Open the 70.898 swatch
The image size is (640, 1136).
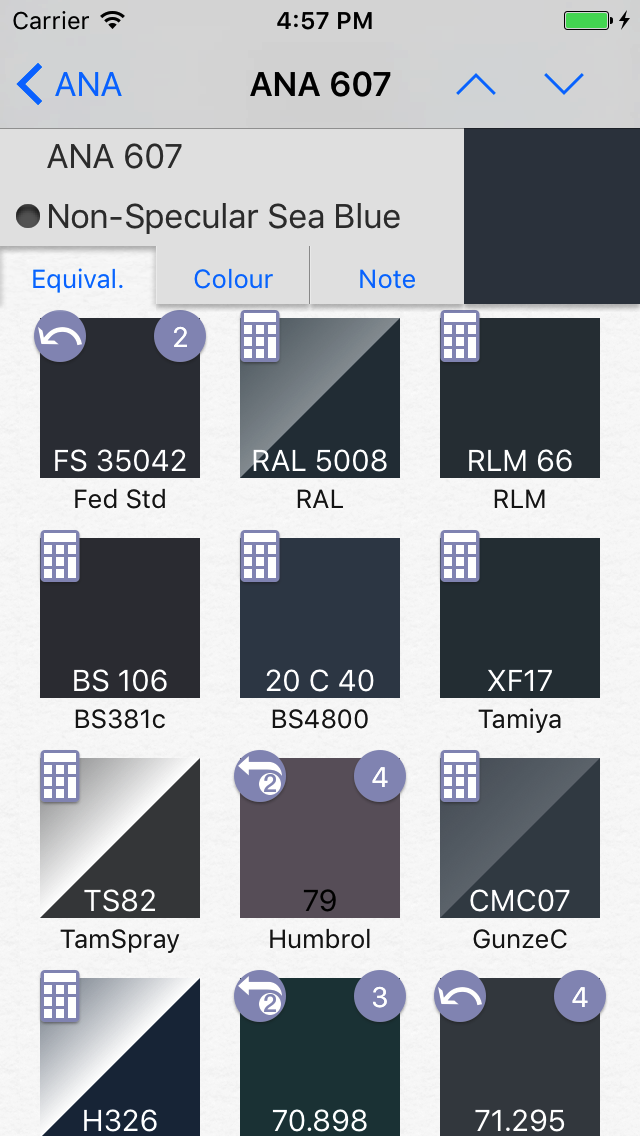click(x=320, y=1058)
